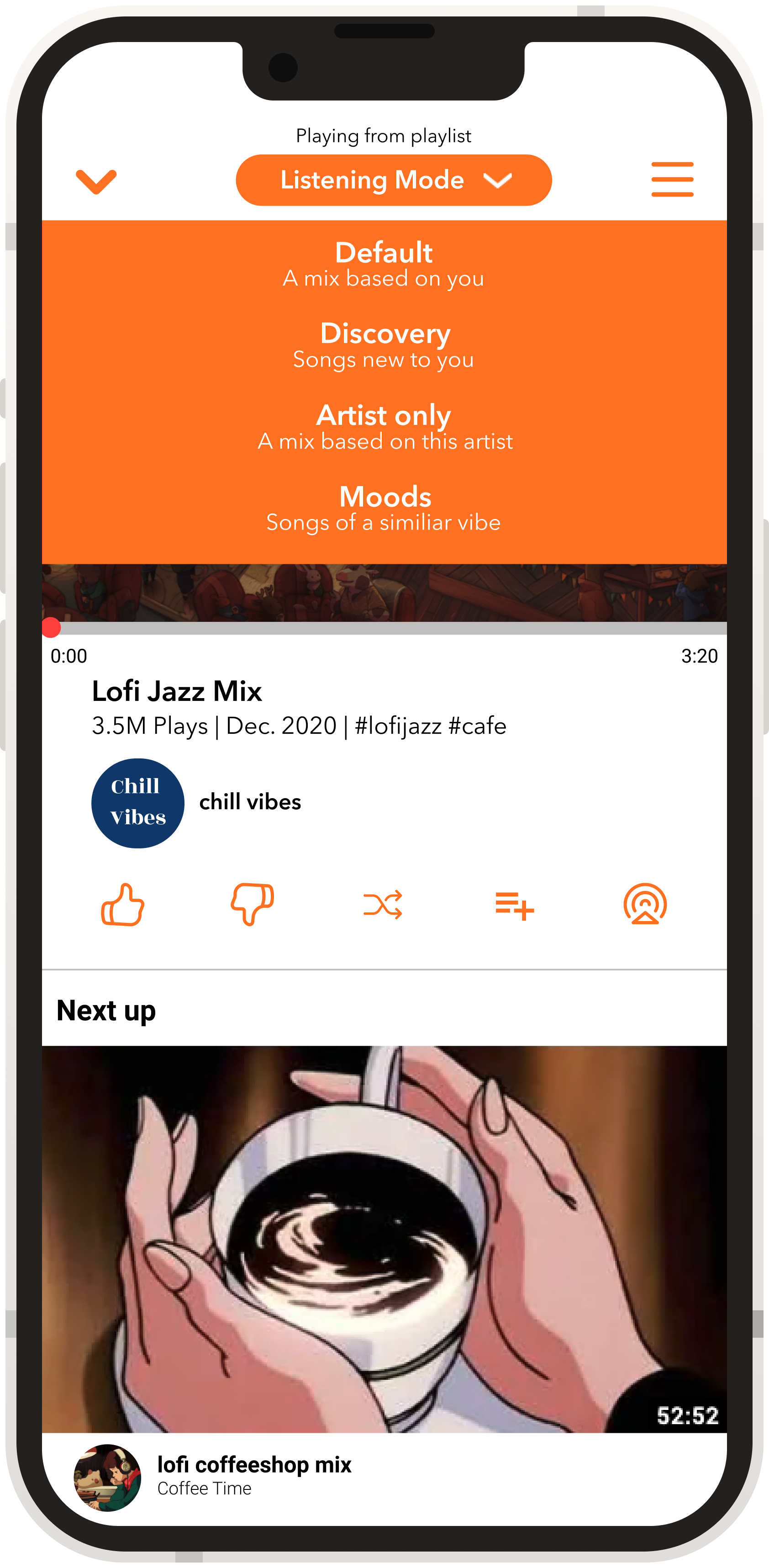The width and height of the screenshot is (769, 1568).
Task: Like the Lofi Jazz Mix
Action: [122, 905]
